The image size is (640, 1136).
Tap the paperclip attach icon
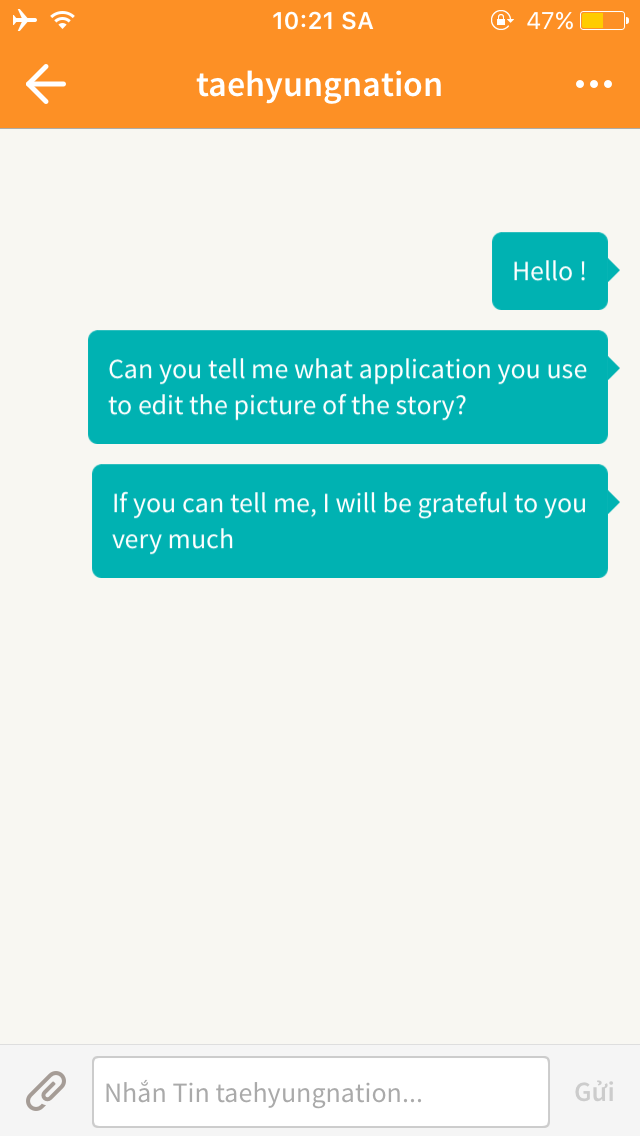[x=46, y=1091]
